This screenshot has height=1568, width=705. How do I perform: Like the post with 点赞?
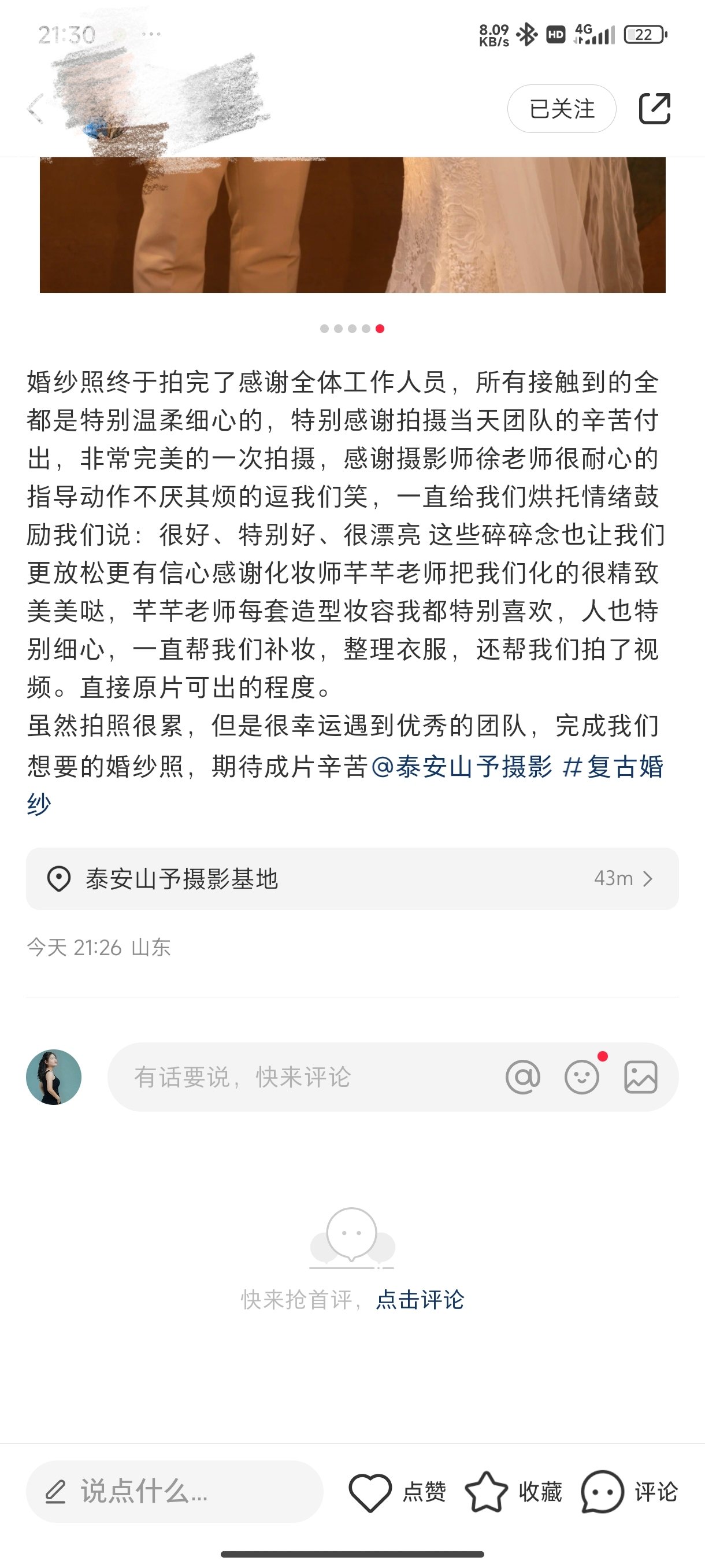coord(397,1492)
